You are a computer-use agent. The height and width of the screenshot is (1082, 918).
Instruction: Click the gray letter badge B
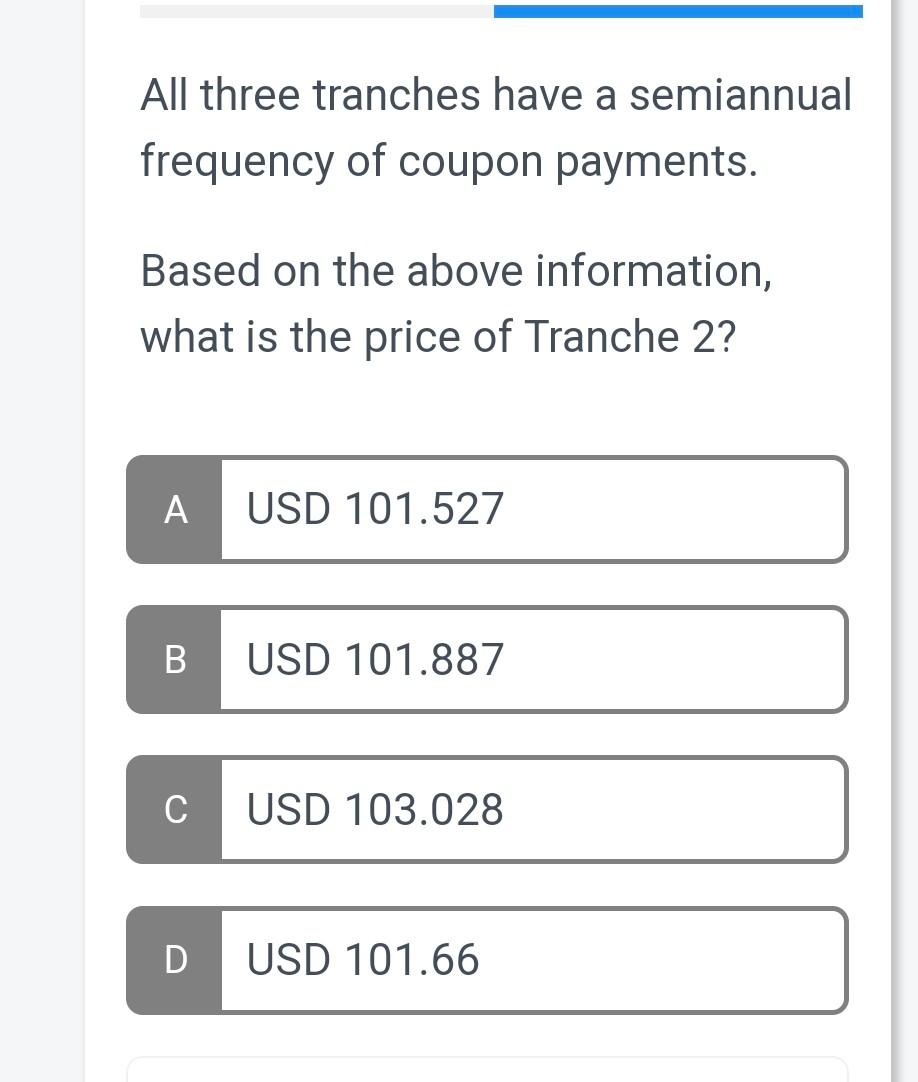point(175,659)
